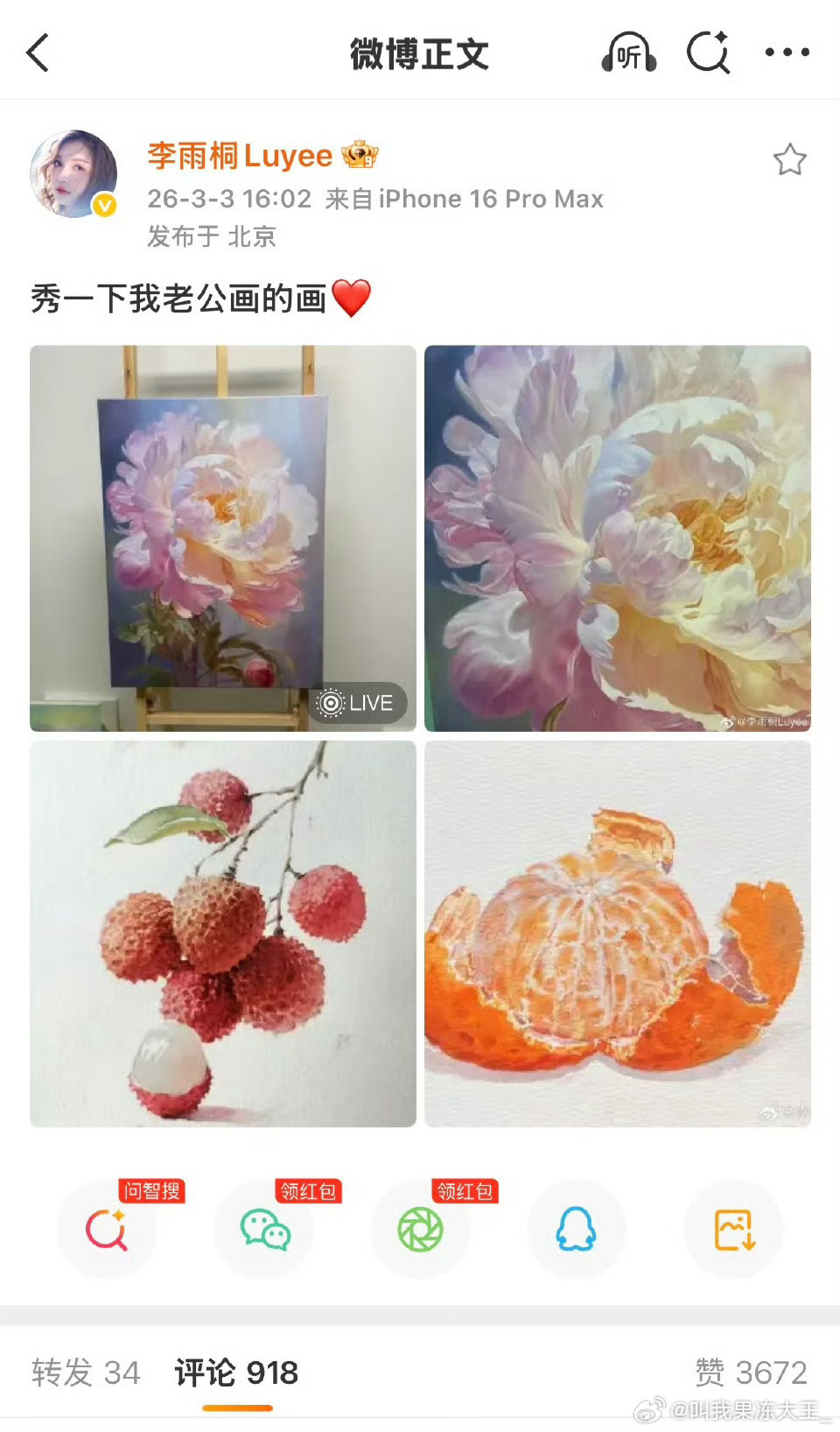The width and height of the screenshot is (840, 1432).
Task: Switch to the 转发 34 reposts tab
Action: point(83,1373)
